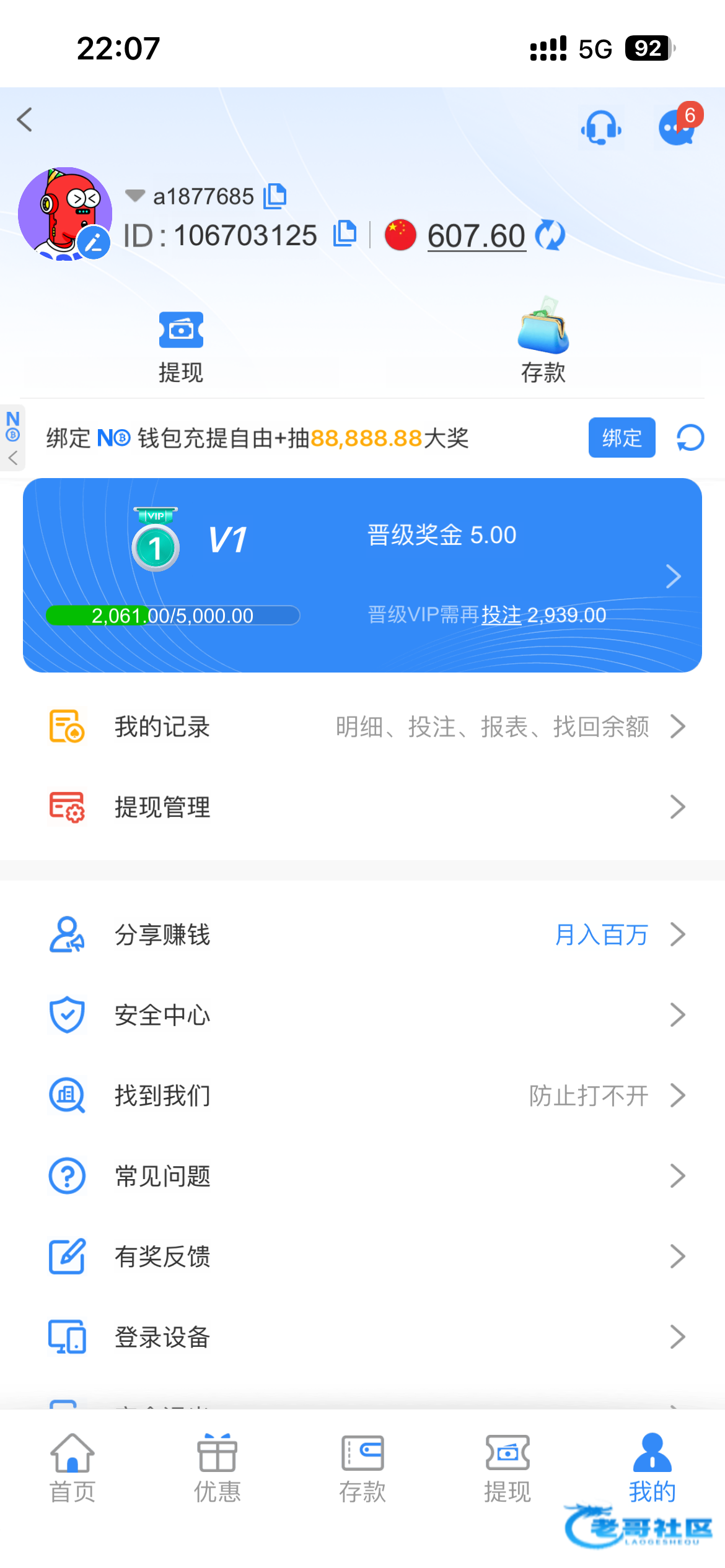Viewport: 725px width, 1568px height.
Task: Refresh the 607.60 balance
Action: click(x=550, y=235)
